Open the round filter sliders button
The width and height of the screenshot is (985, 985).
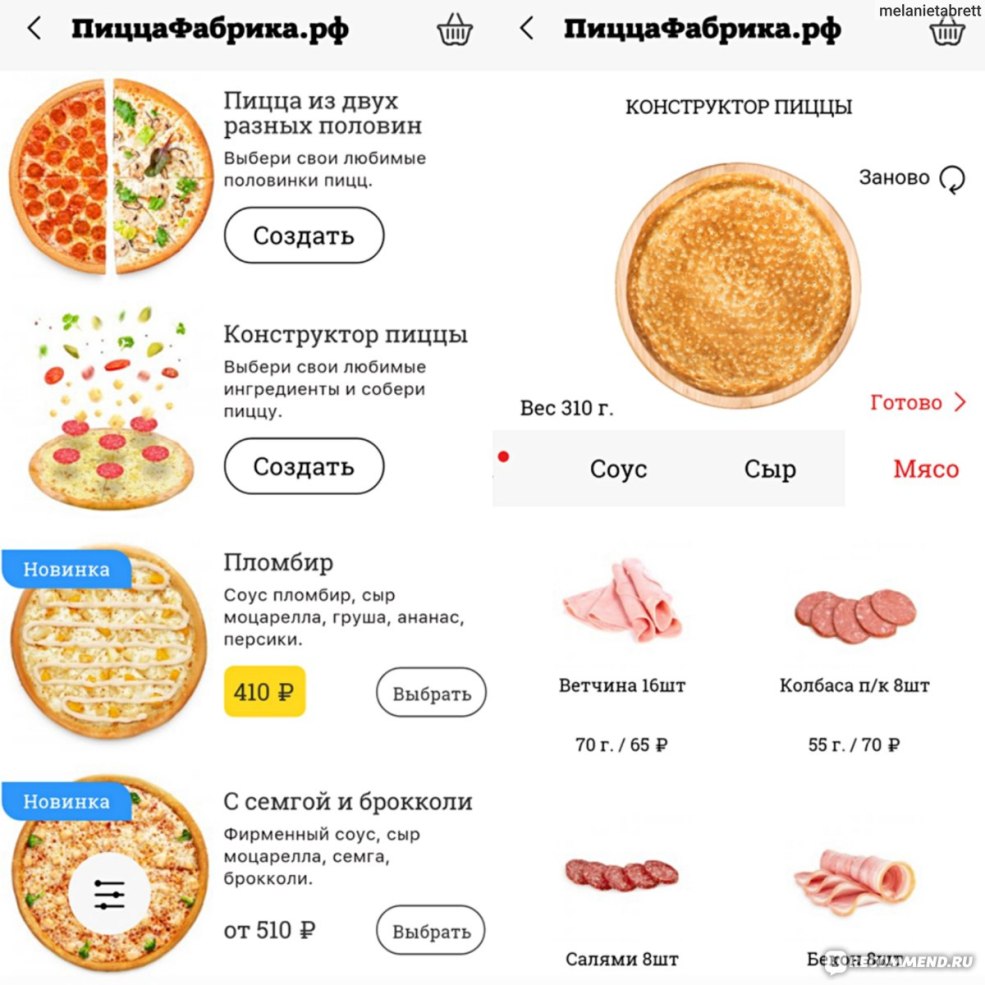click(x=110, y=894)
